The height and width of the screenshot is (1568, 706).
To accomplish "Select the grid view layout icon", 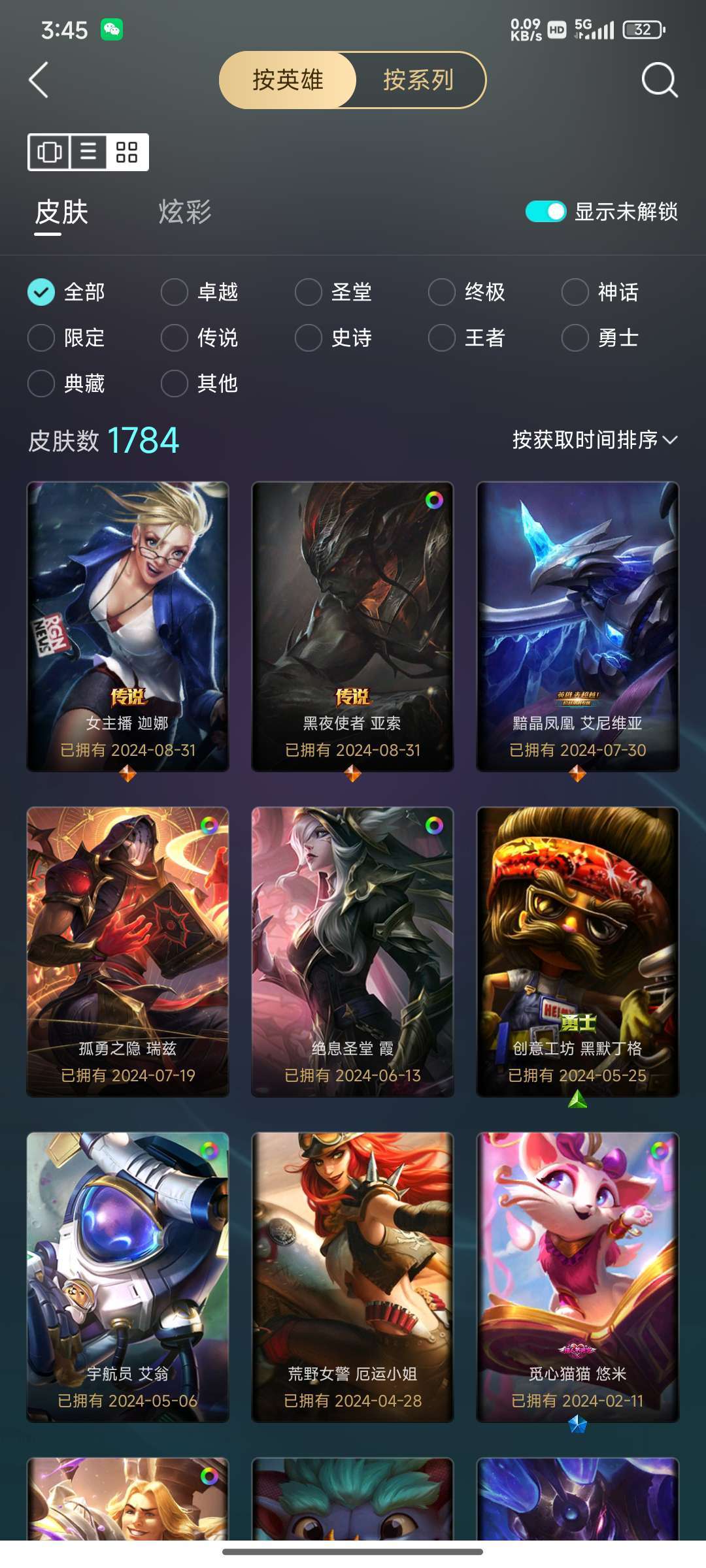I will point(129,153).
